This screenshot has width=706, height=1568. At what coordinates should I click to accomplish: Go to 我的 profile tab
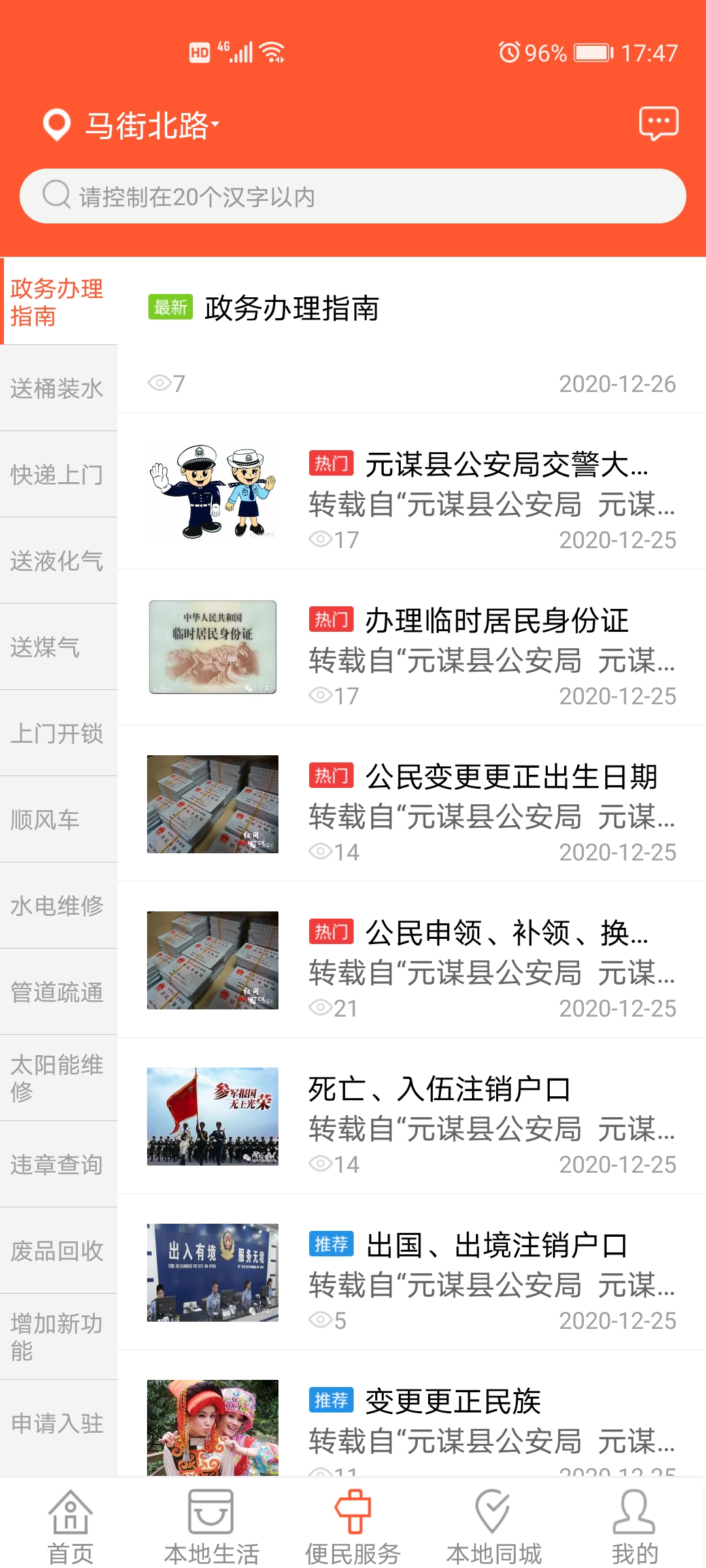coord(634,1526)
